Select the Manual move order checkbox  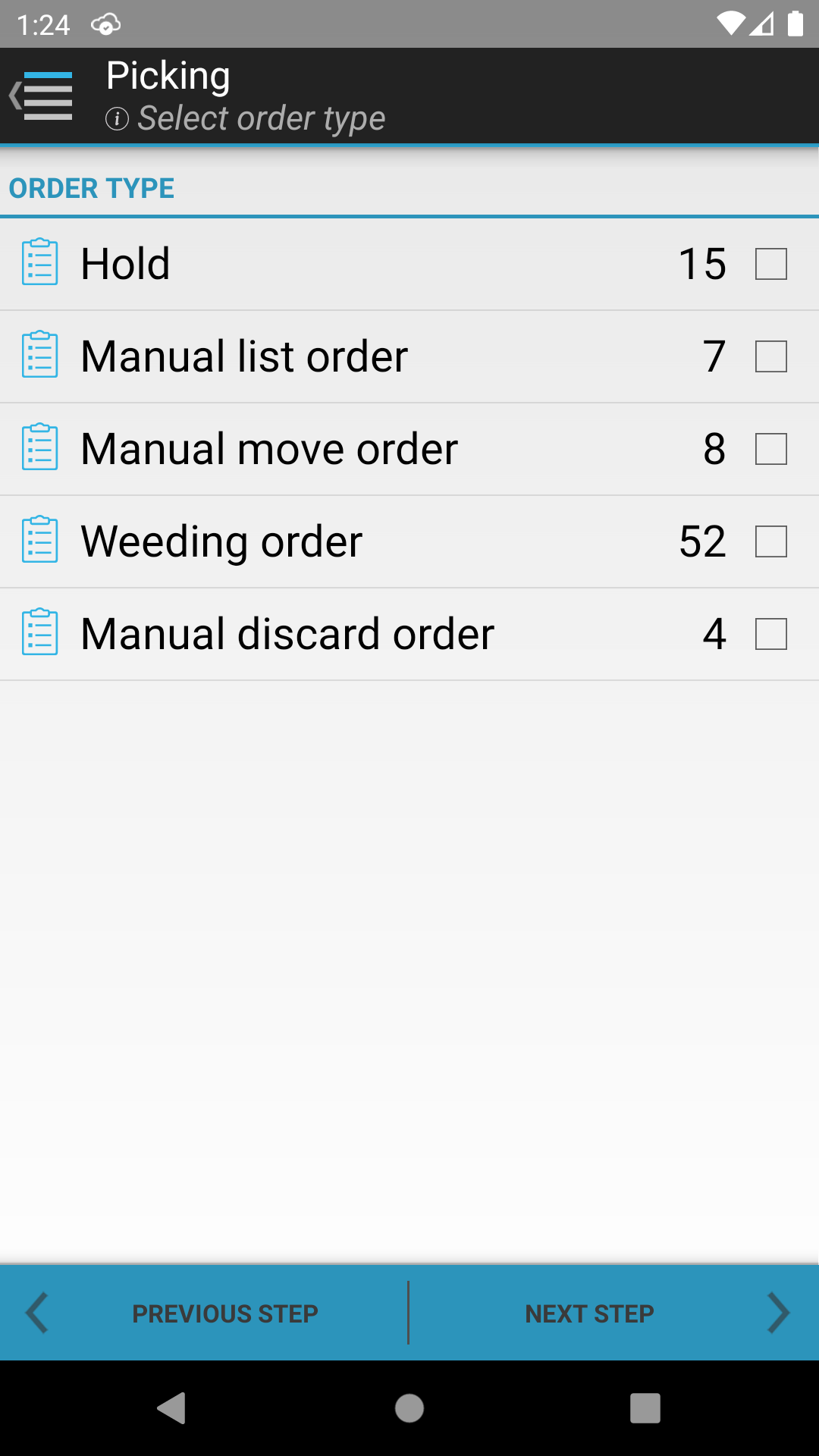pos(771,449)
